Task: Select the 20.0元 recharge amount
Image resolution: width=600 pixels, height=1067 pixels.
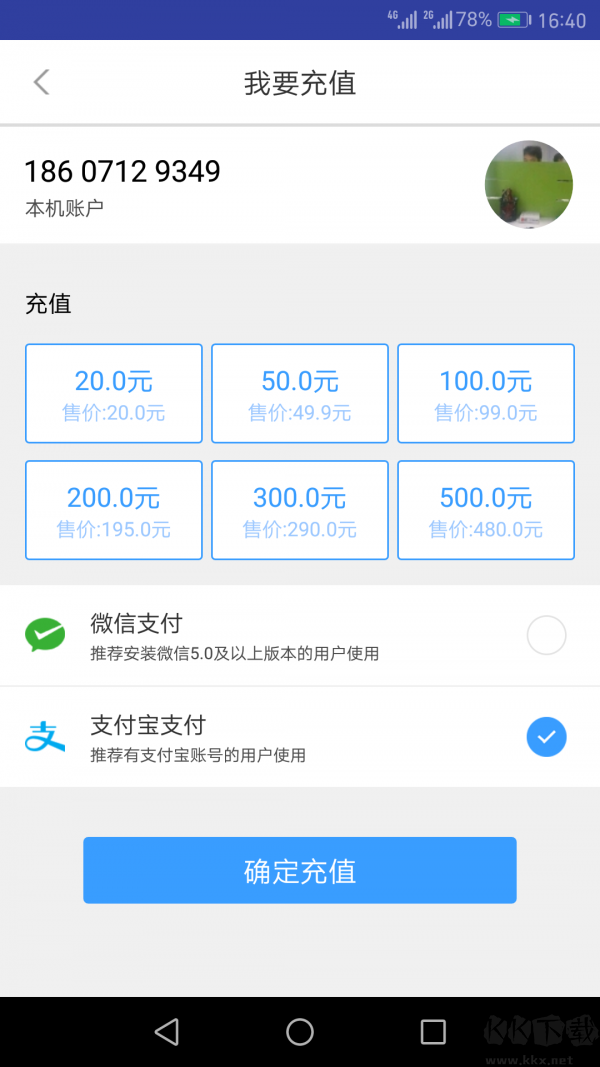Action: (x=114, y=393)
